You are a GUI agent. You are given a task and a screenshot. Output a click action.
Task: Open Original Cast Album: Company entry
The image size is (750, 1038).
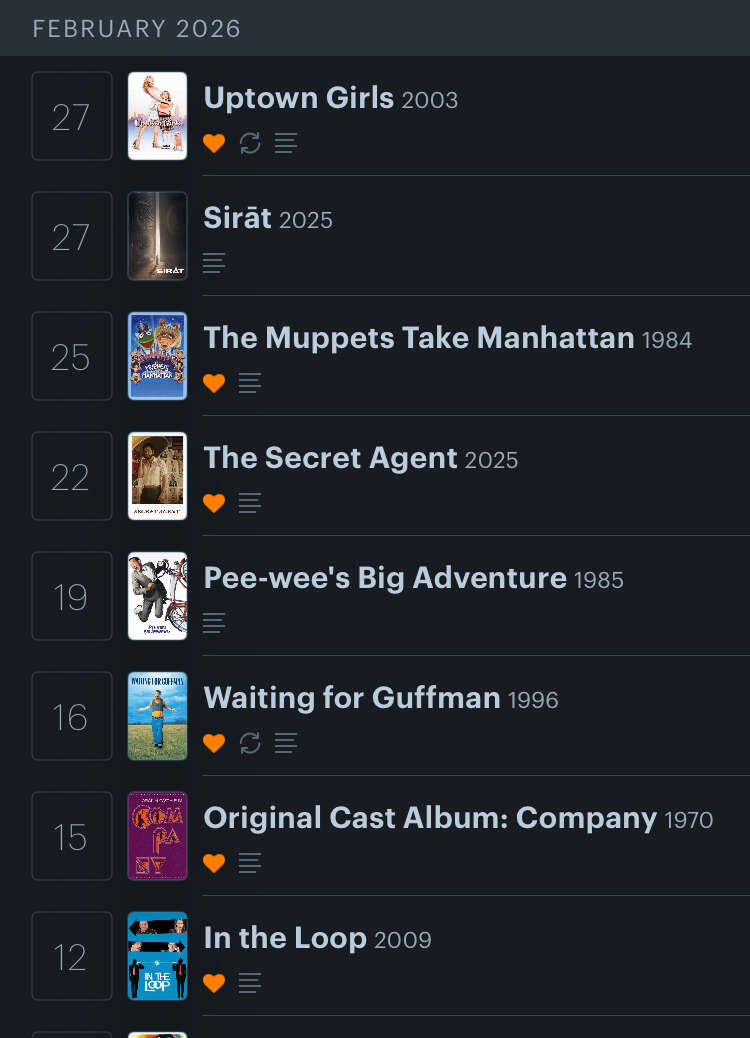430,818
